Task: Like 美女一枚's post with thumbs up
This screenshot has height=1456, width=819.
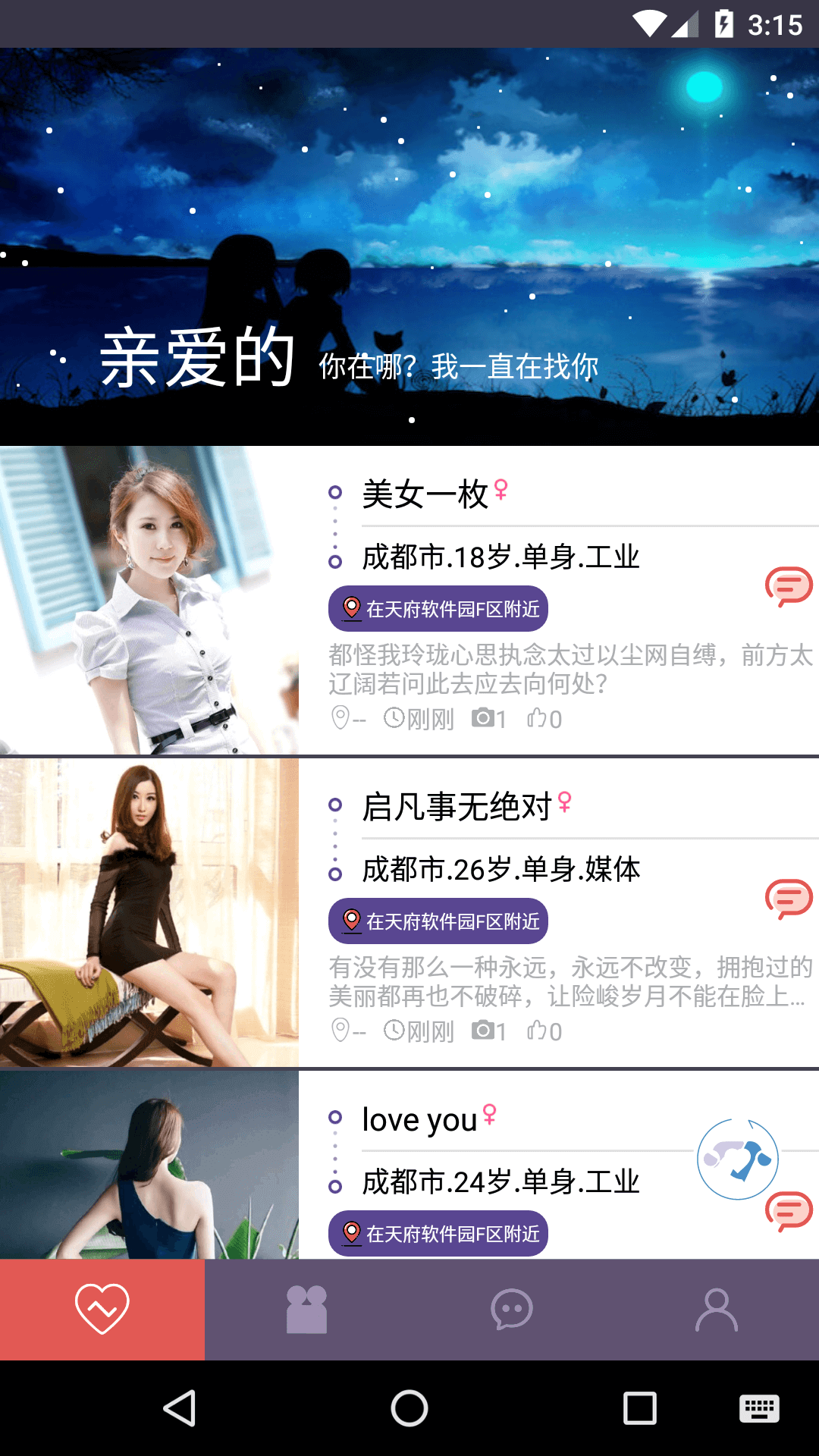Action: coord(544,719)
